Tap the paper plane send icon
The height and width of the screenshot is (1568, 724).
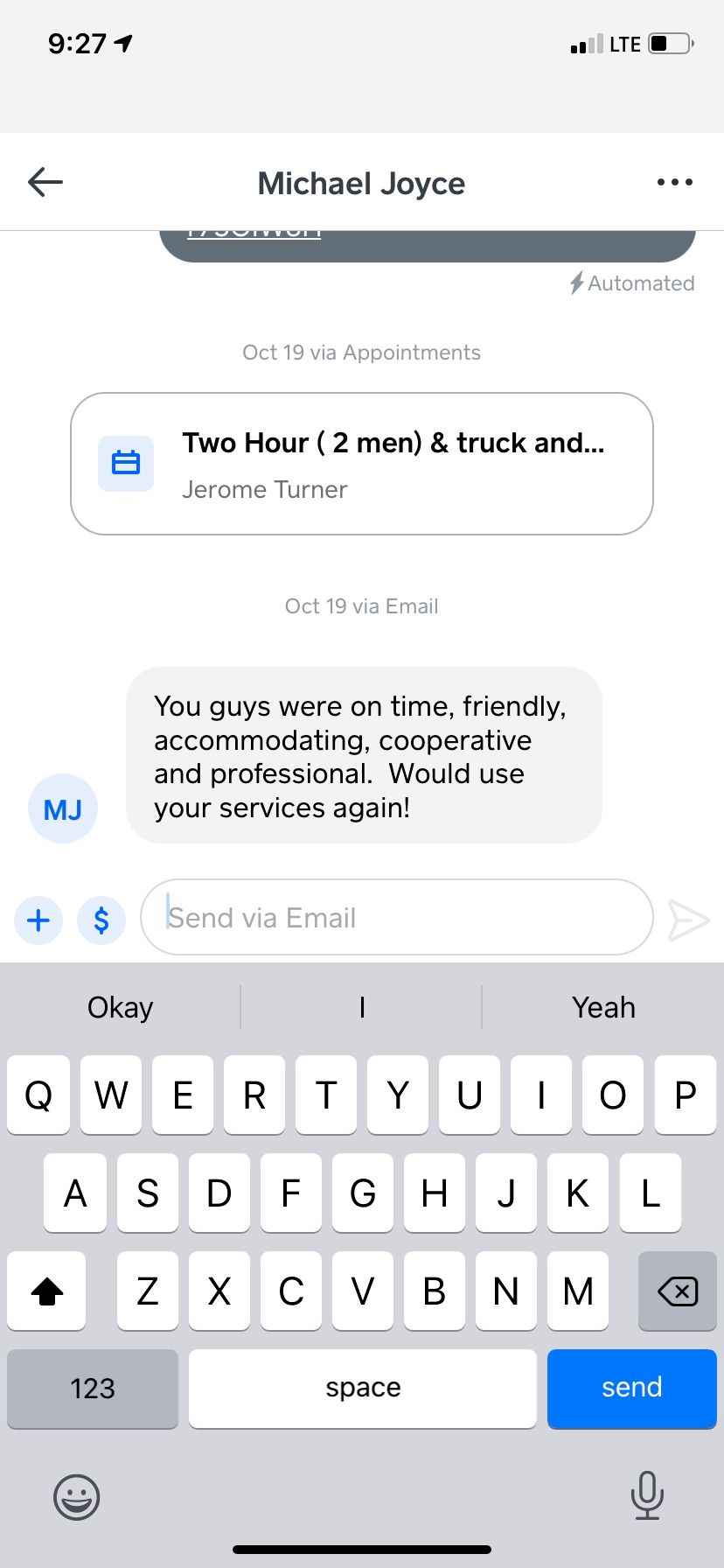click(688, 920)
